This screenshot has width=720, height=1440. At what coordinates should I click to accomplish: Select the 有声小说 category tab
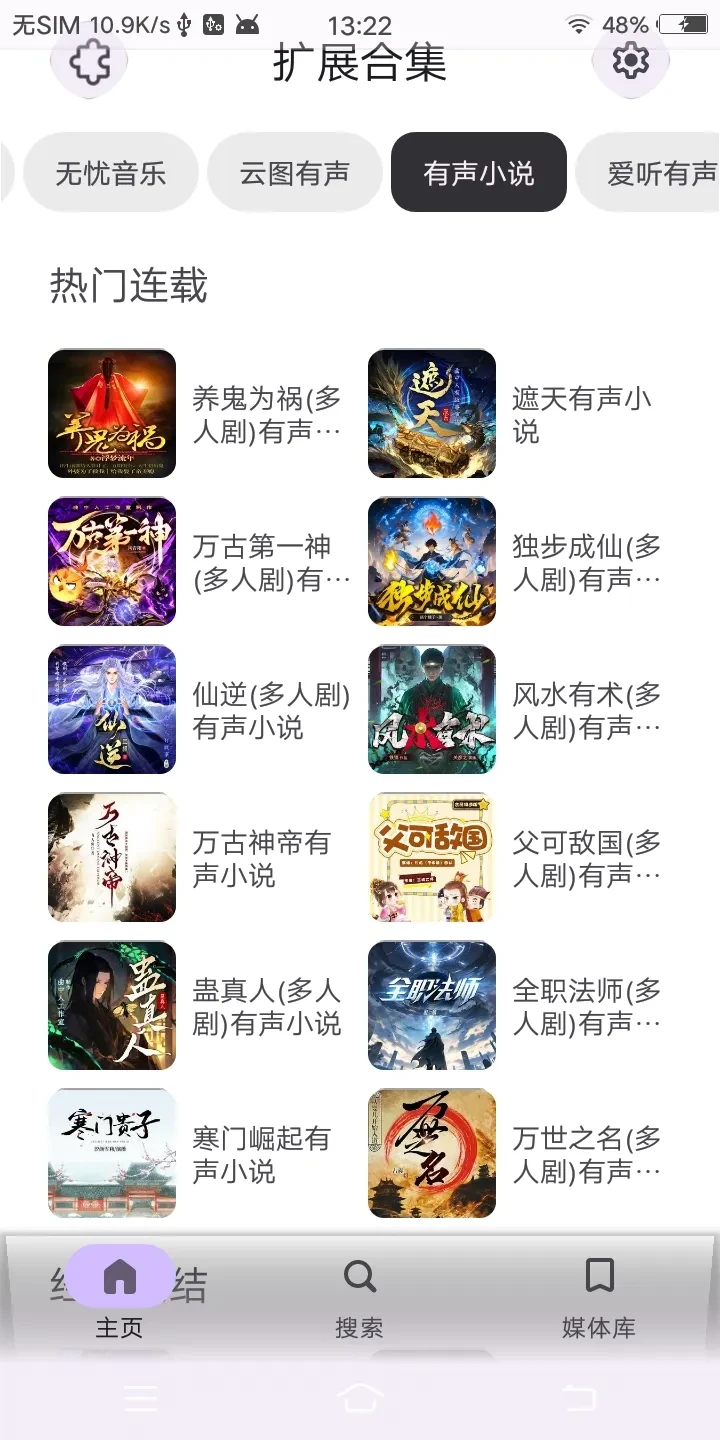click(478, 172)
